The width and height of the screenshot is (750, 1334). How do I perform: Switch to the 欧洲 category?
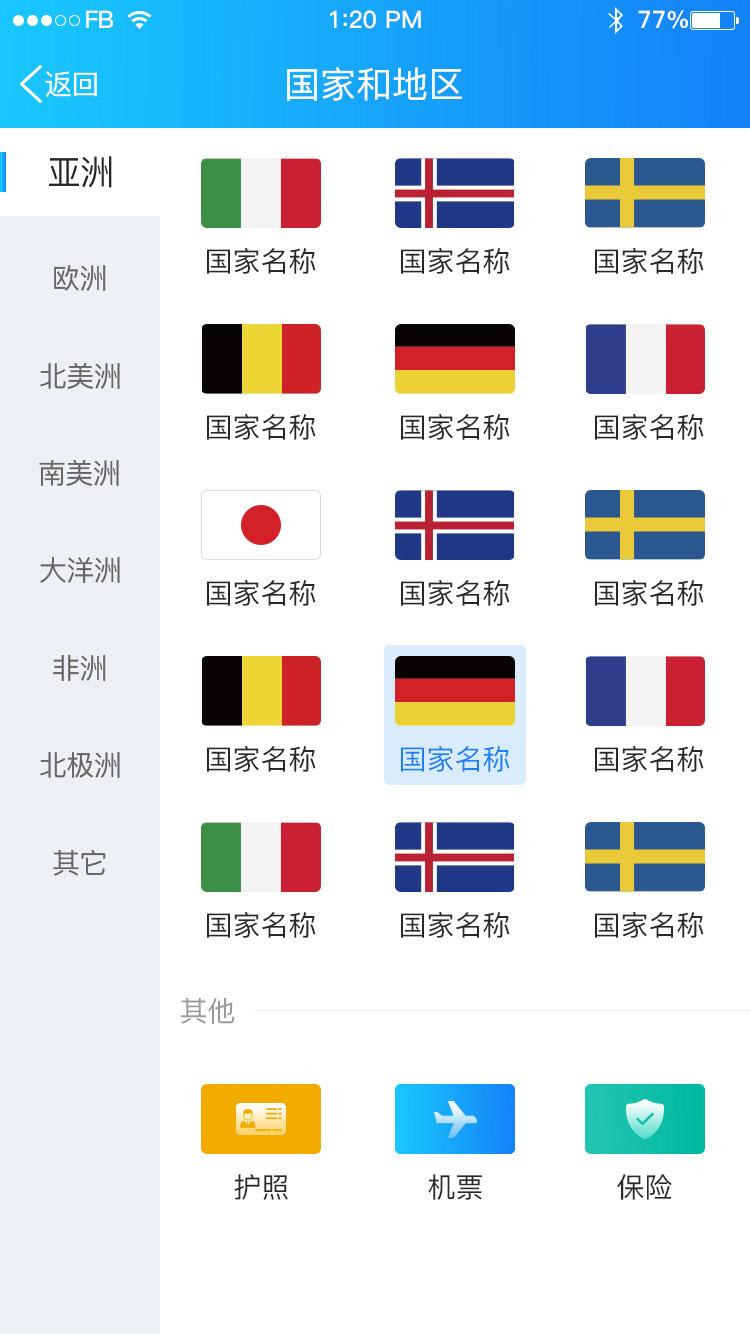(x=80, y=278)
